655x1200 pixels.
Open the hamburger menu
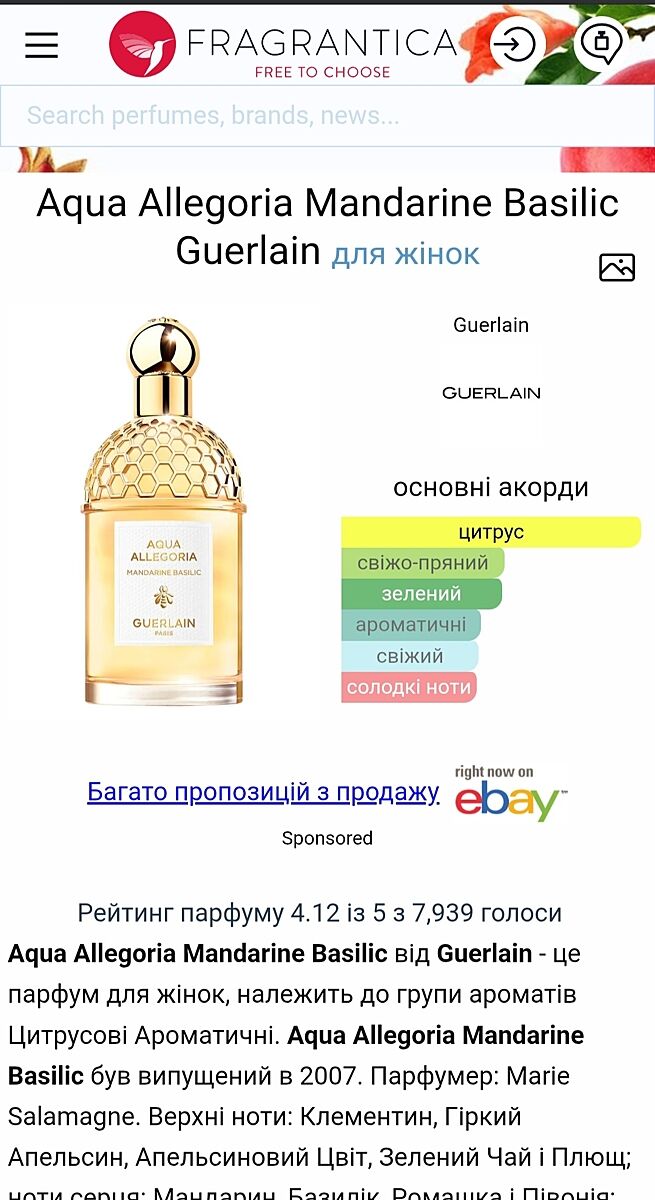42,45
